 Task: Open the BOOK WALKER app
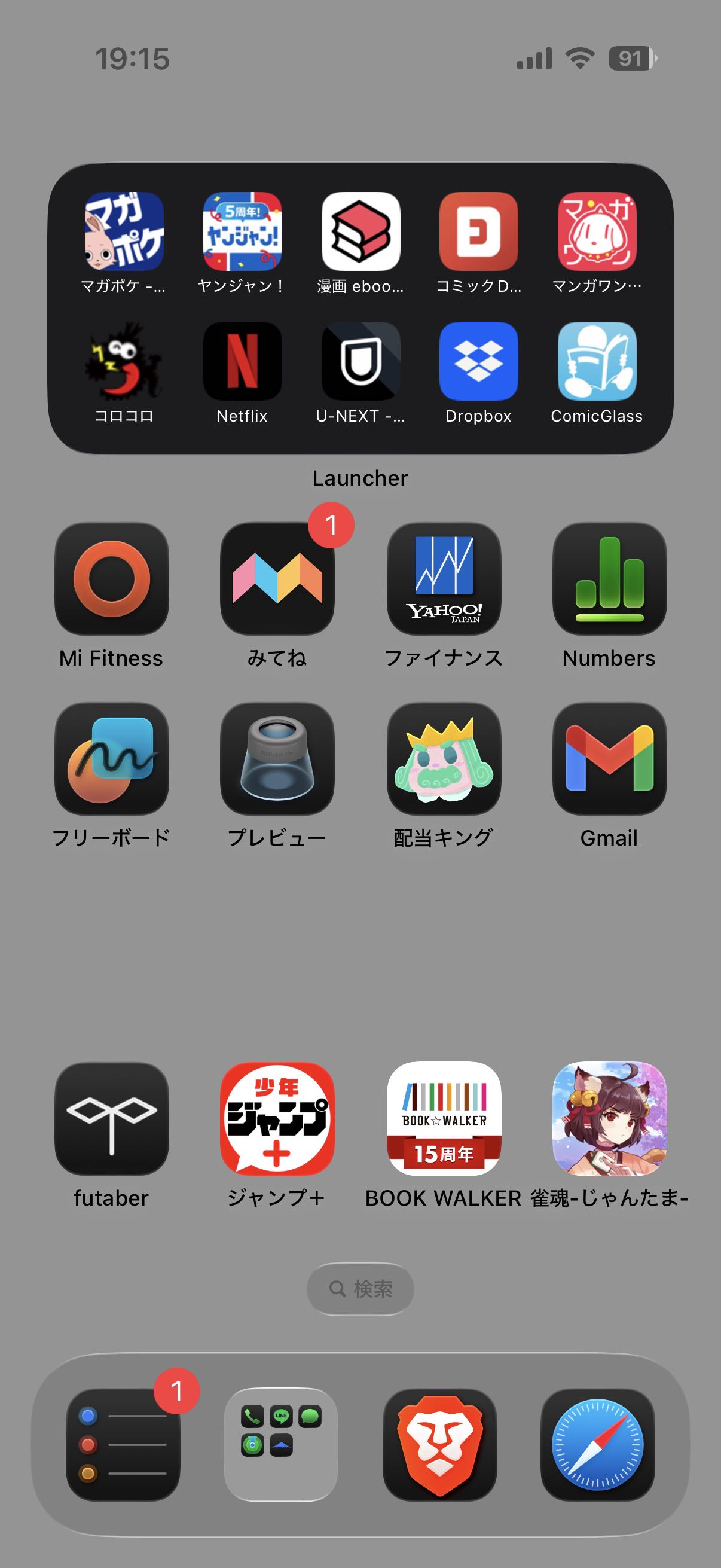pyautogui.click(x=444, y=1119)
